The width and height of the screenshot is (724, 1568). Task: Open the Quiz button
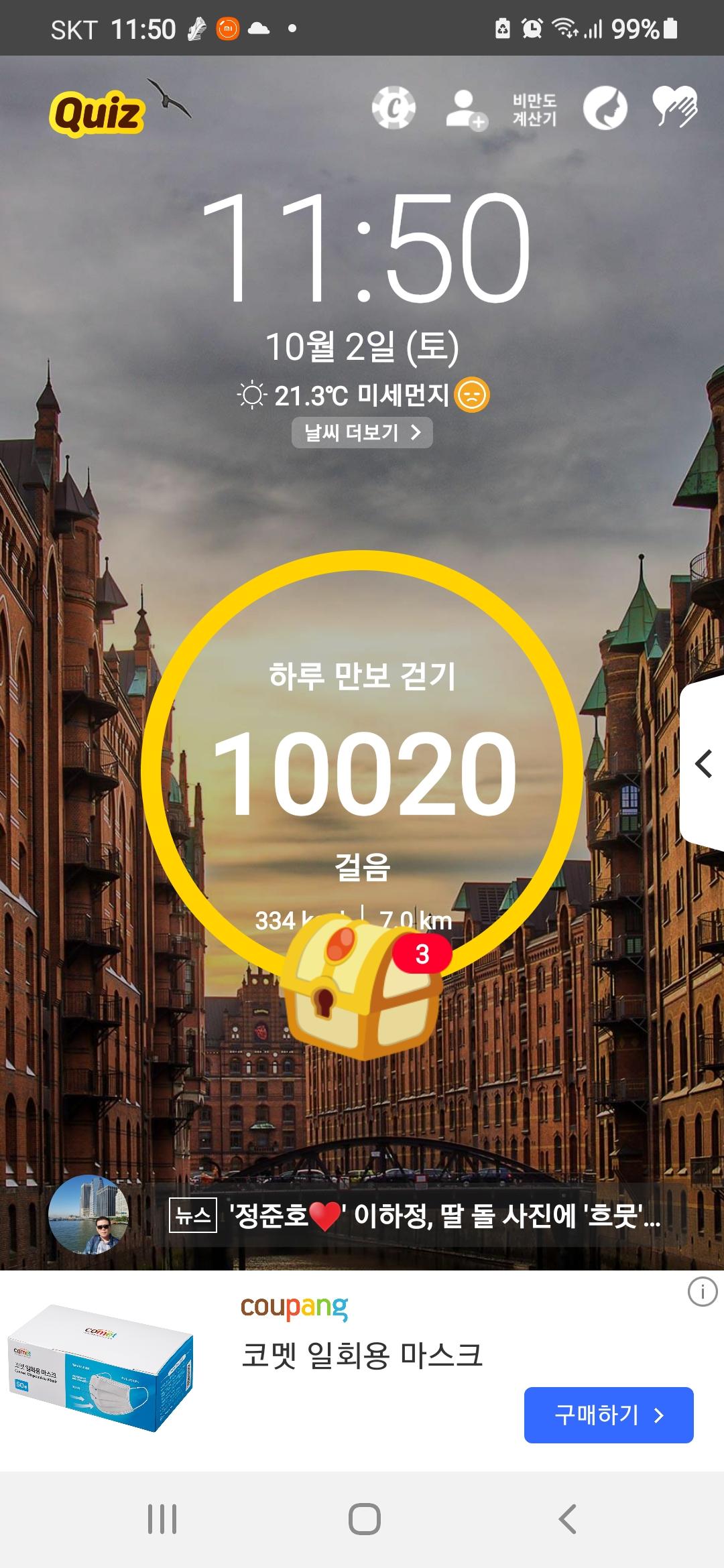click(97, 113)
